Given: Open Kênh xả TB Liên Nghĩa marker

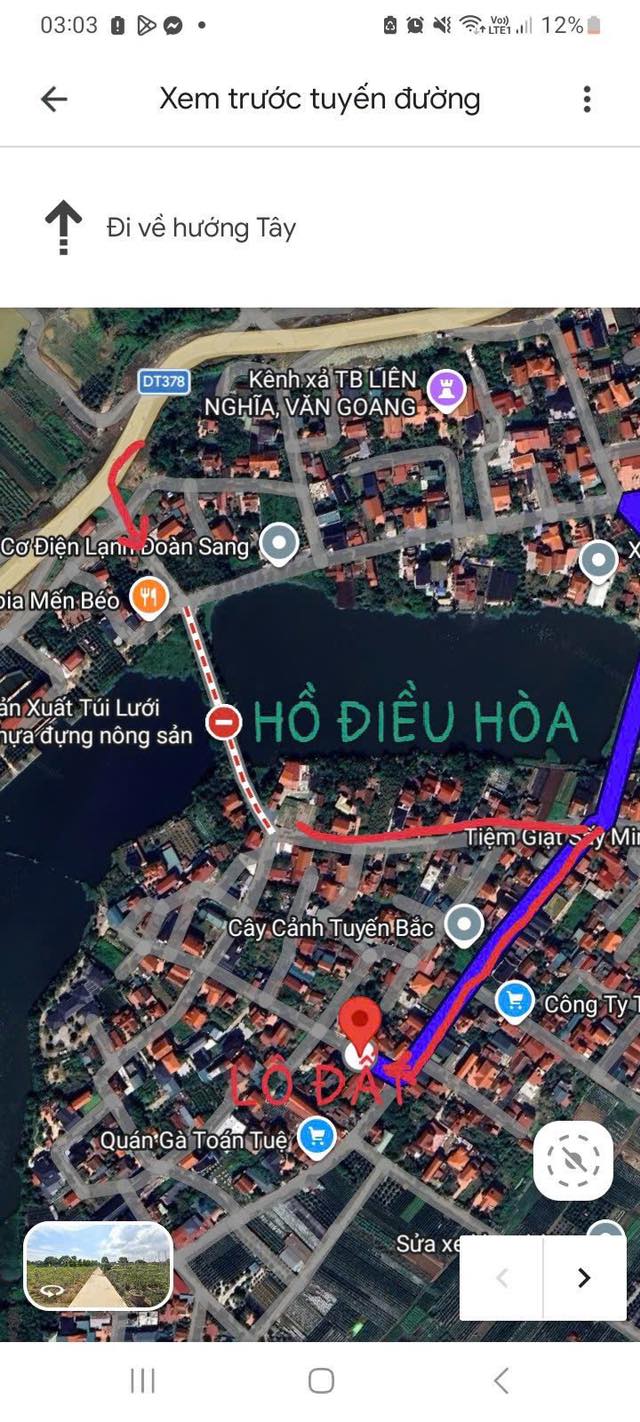Looking at the screenshot, I should (x=446, y=390).
